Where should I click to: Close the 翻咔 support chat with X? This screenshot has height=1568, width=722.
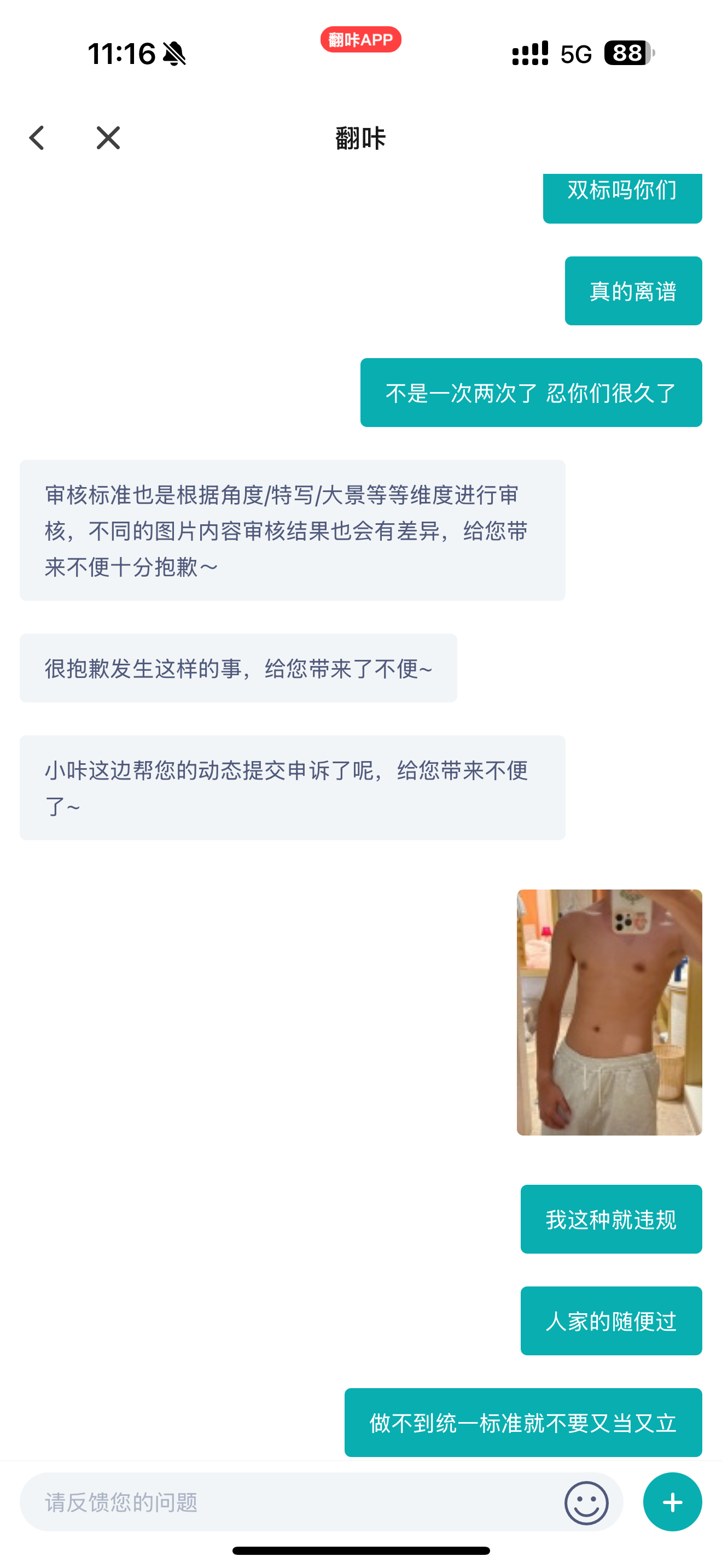tap(108, 138)
